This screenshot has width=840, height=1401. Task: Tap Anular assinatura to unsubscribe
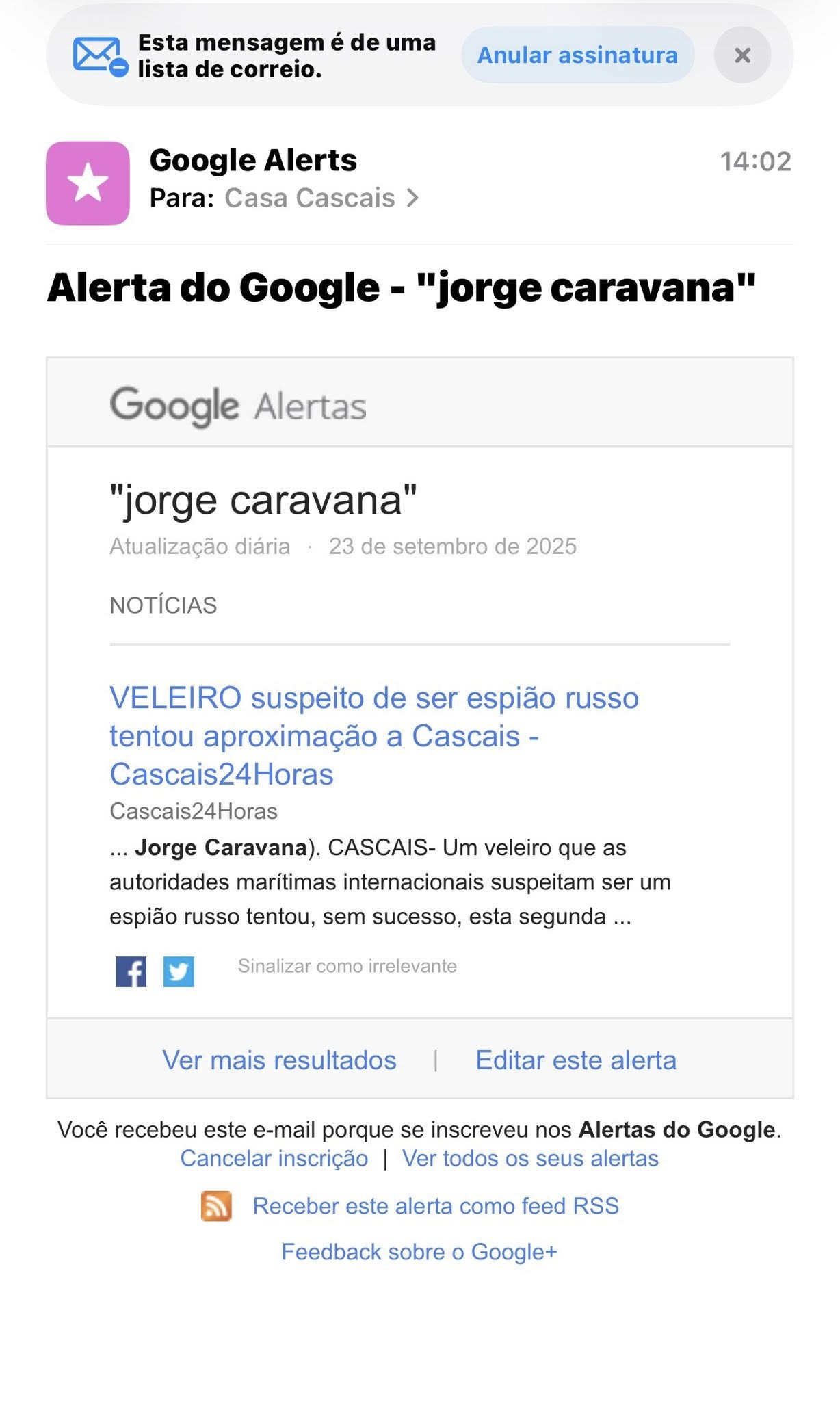click(x=577, y=55)
